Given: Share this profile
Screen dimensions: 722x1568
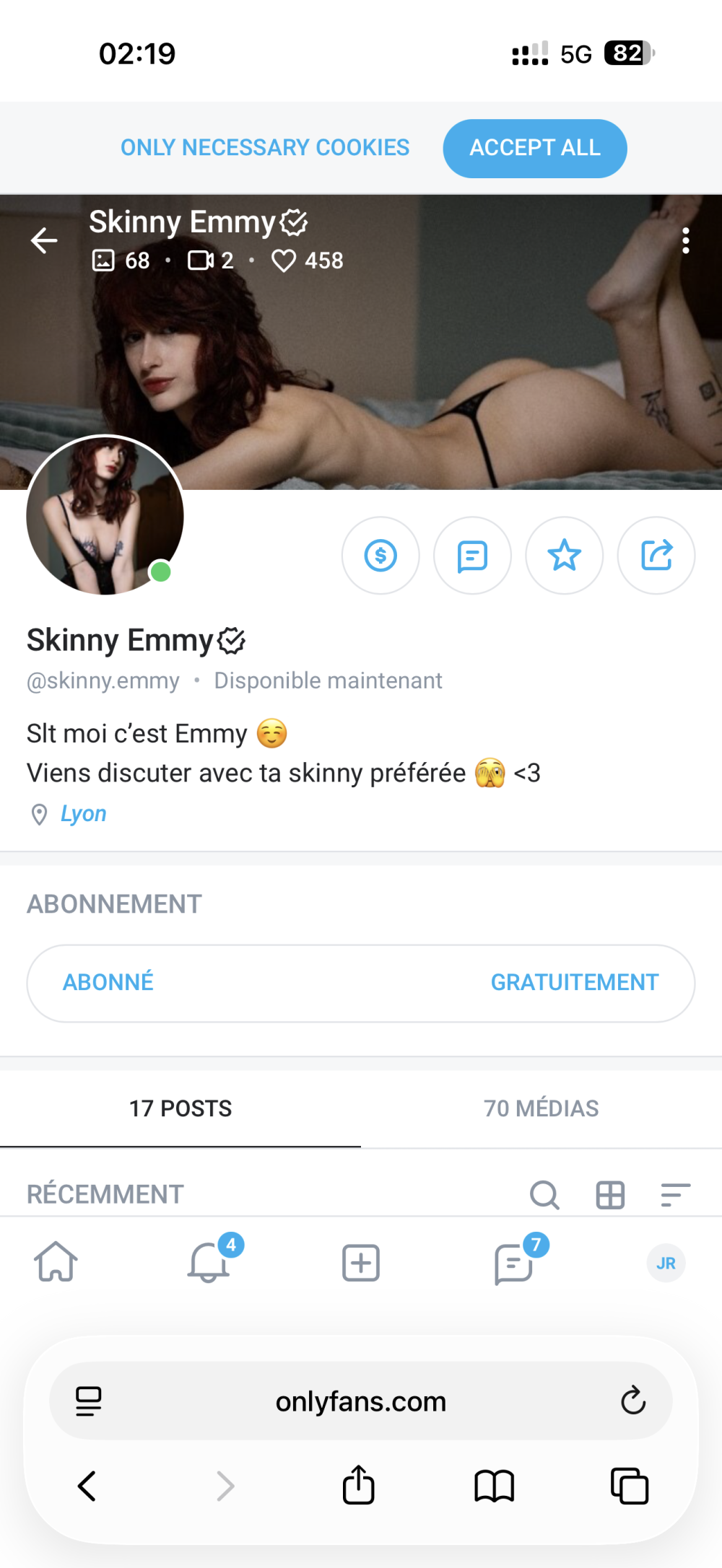Looking at the screenshot, I should [656, 556].
